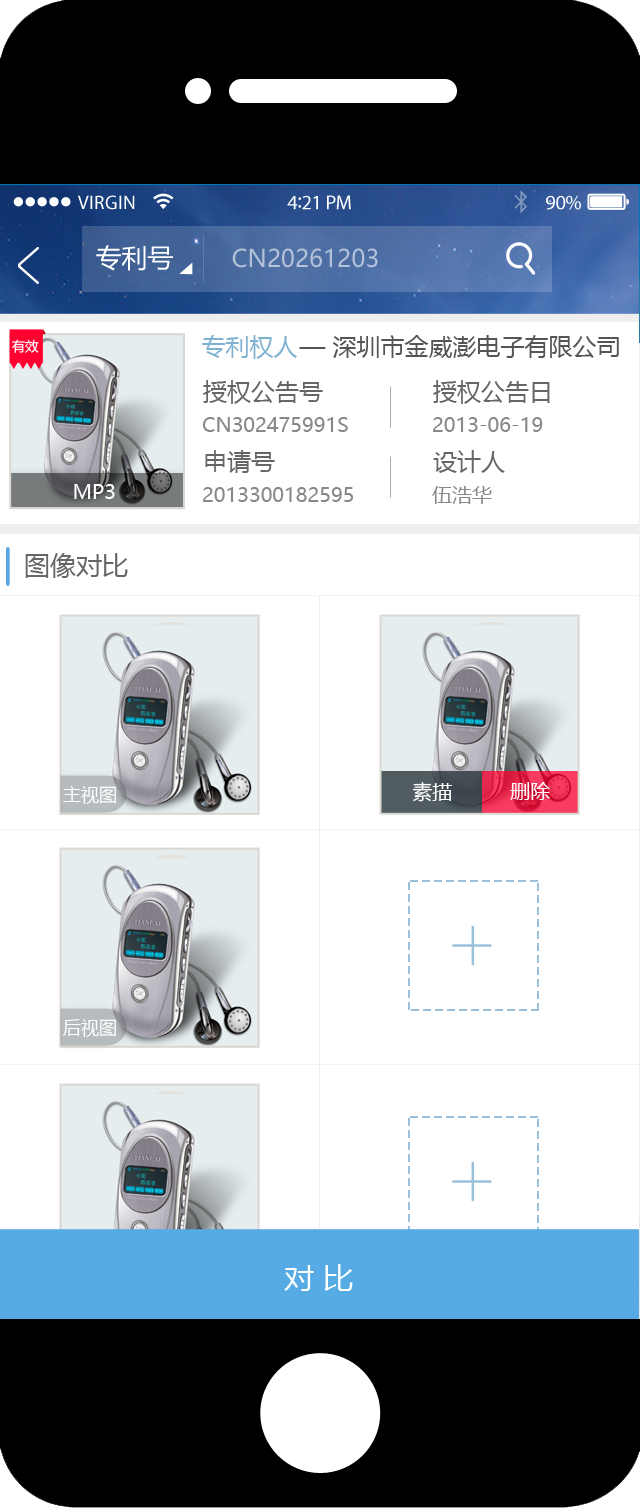Open the 主视图 image

159,714
